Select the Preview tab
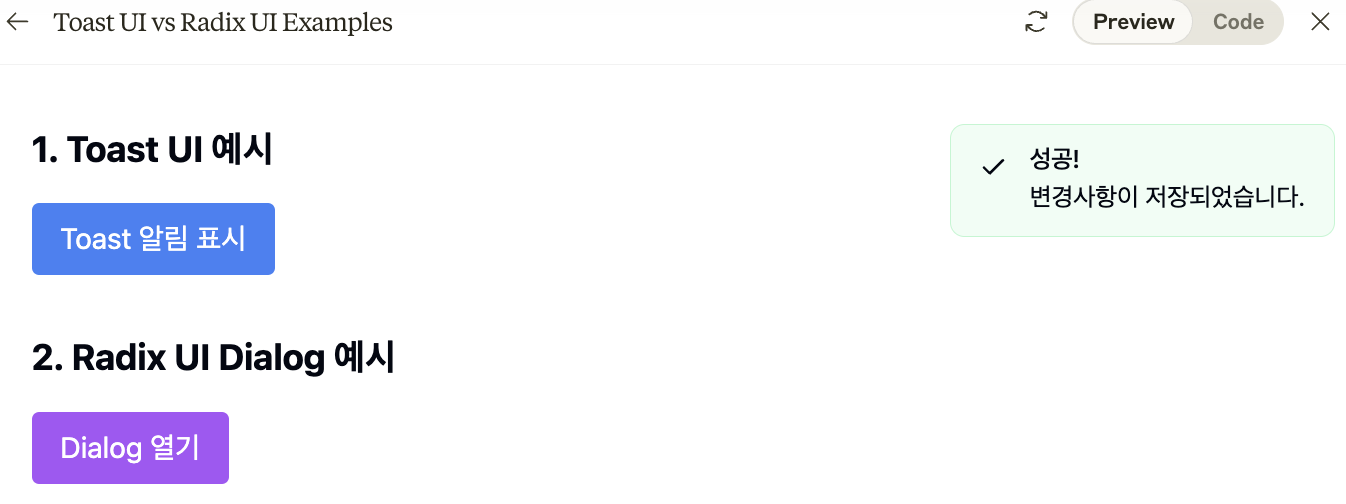This screenshot has width=1346, height=504. pos(1133,22)
